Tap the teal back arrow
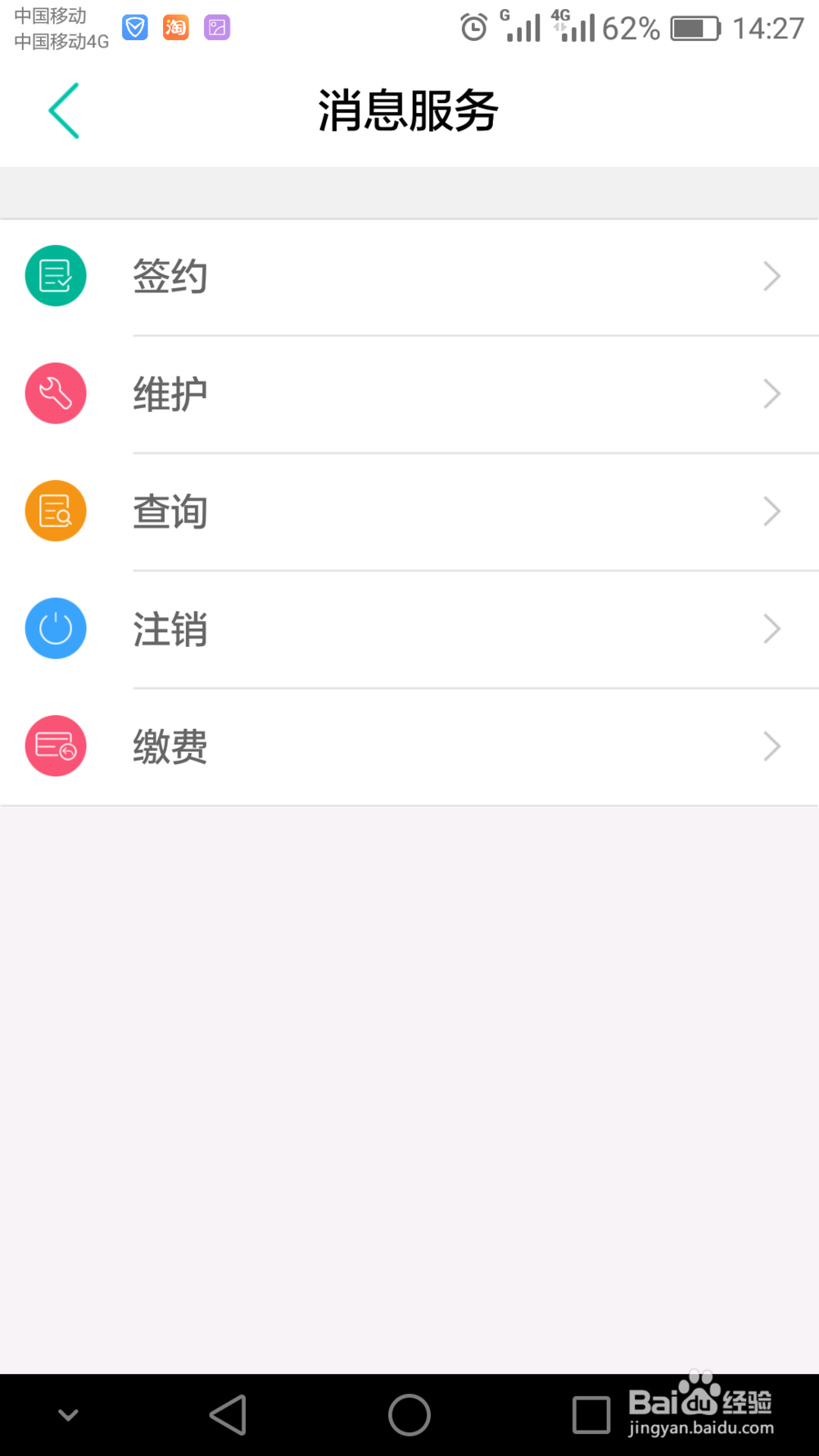Screen dimensions: 819x1456 click(x=64, y=111)
